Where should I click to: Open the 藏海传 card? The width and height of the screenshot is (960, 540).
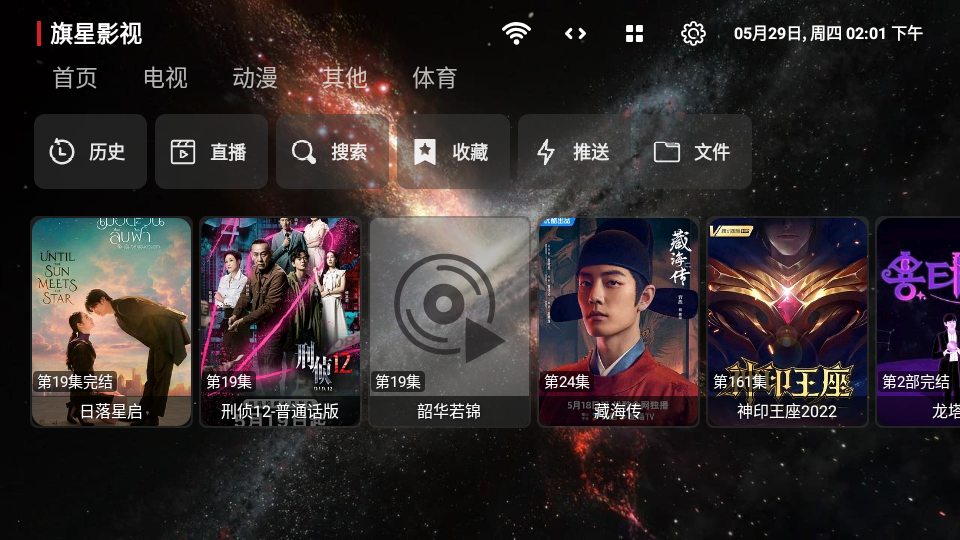coord(618,322)
